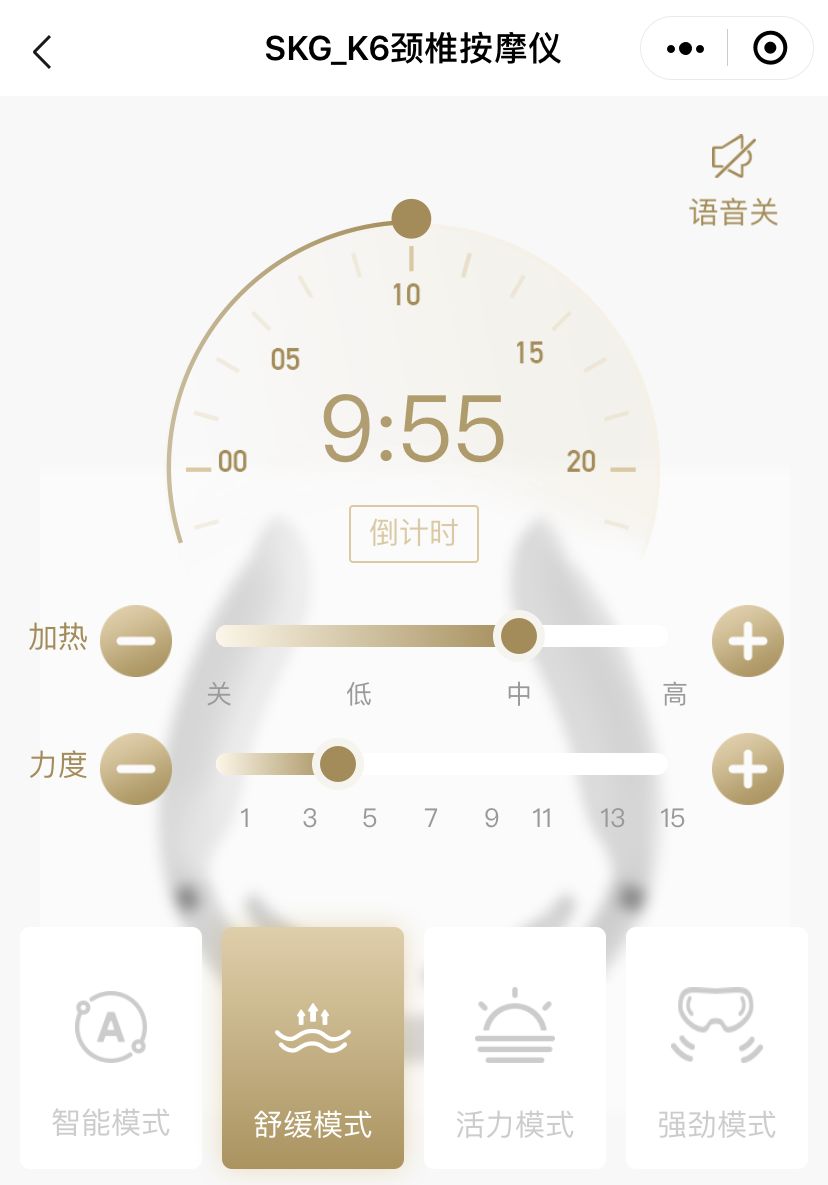Tap the 倒计时 countdown button

click(414, 534)
